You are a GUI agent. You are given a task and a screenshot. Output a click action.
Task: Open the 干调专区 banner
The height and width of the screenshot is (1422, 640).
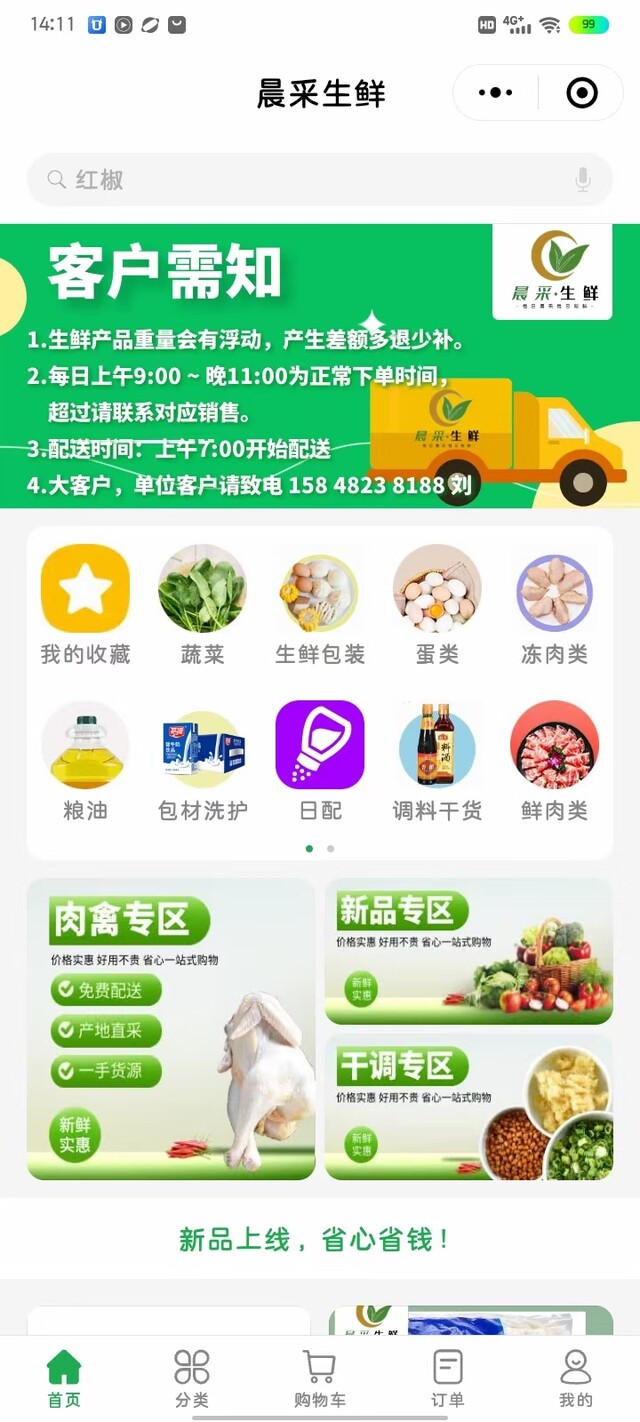pyautogui.click(x=469, y=1107)
